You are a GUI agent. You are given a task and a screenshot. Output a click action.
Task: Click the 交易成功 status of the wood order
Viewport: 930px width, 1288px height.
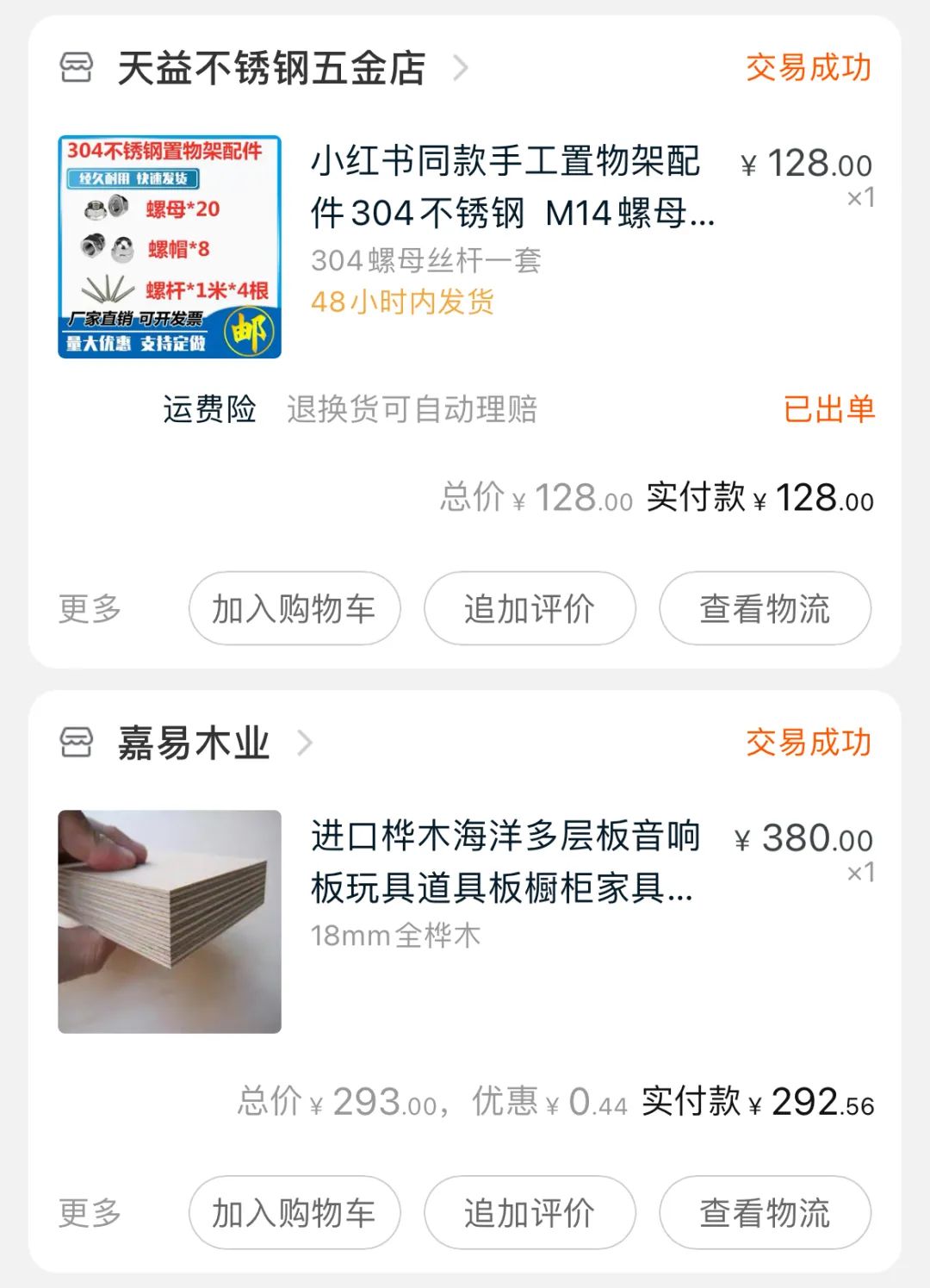click(808, 743)
